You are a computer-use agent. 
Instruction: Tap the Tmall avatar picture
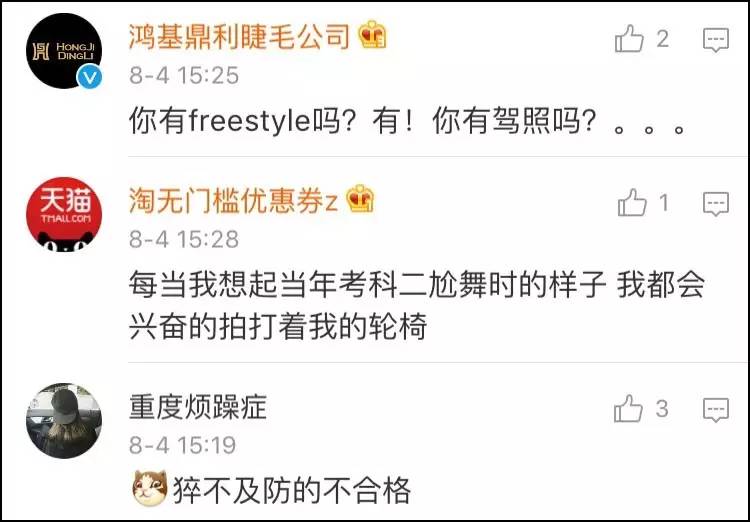coord(64,215)
